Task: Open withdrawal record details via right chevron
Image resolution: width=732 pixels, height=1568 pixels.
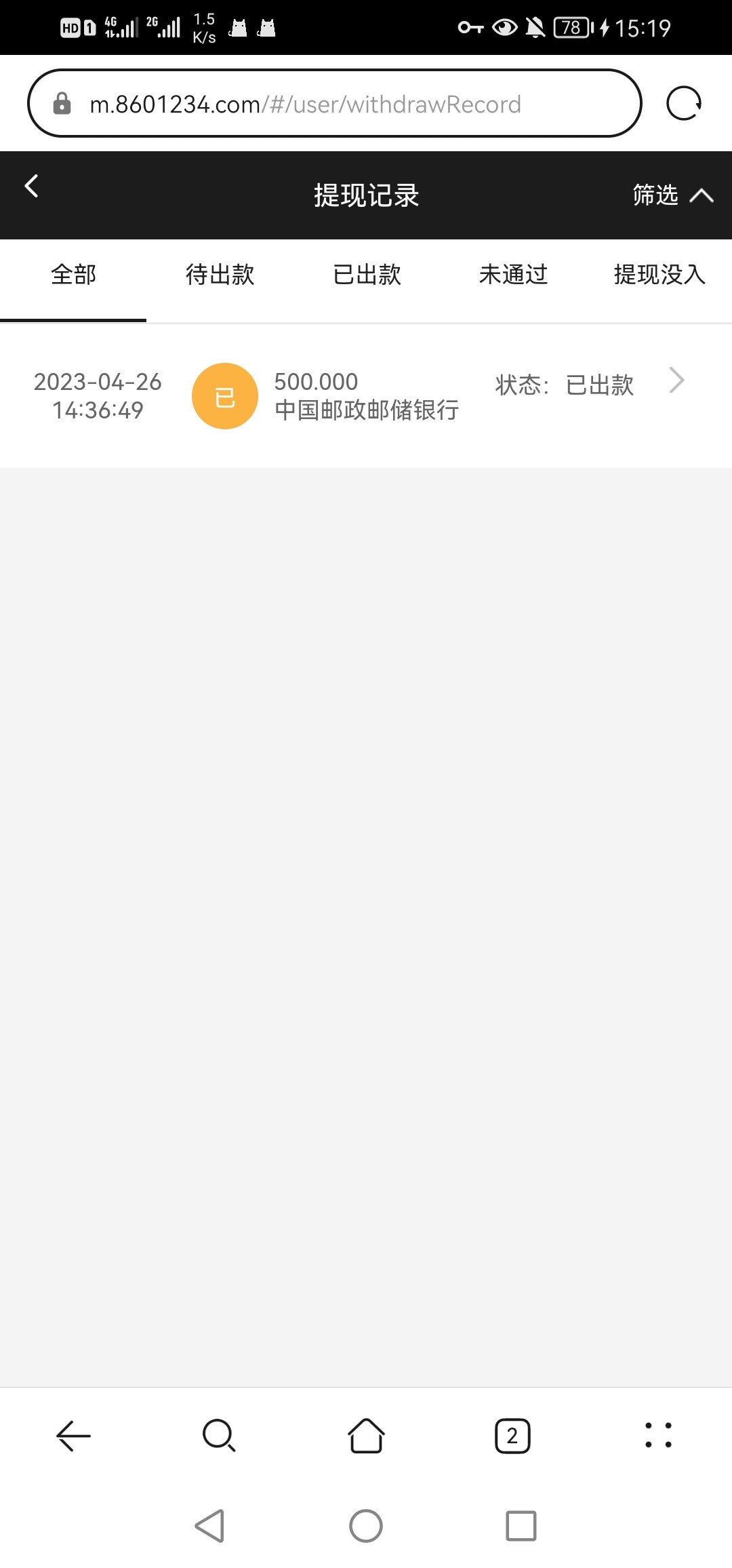Action: pos(676,381)
